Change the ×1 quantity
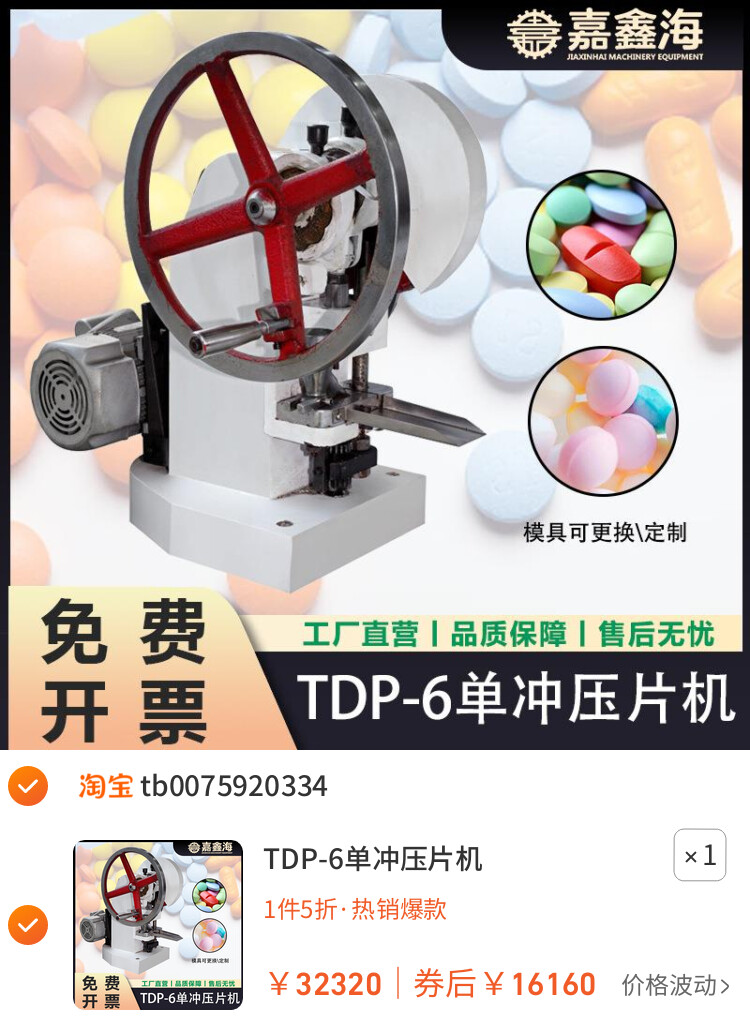 pos(699,856)
